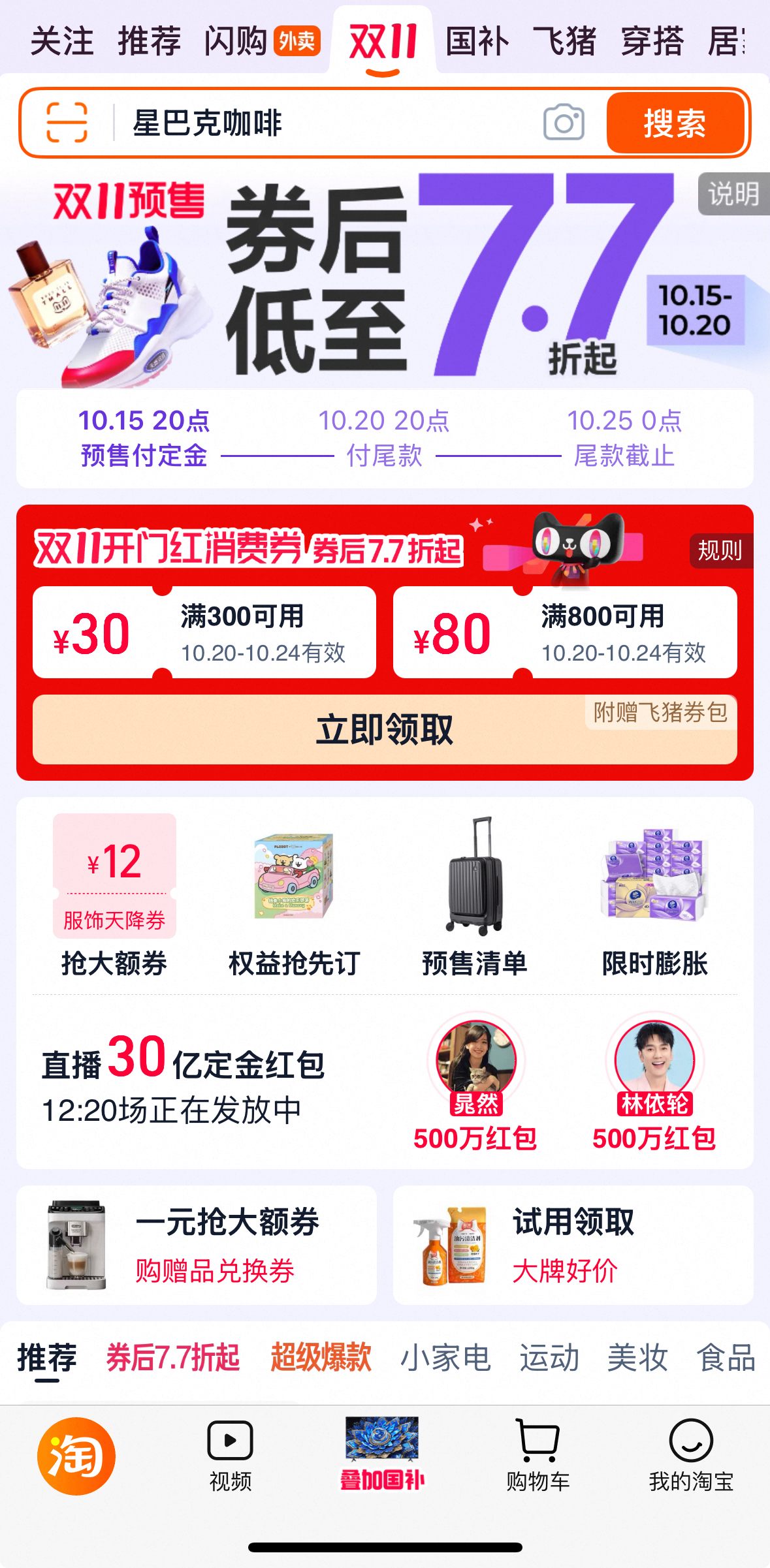The image size is (770, 1568).
Task: Switch to the 闪购 top tab
Action: point(236,41)
